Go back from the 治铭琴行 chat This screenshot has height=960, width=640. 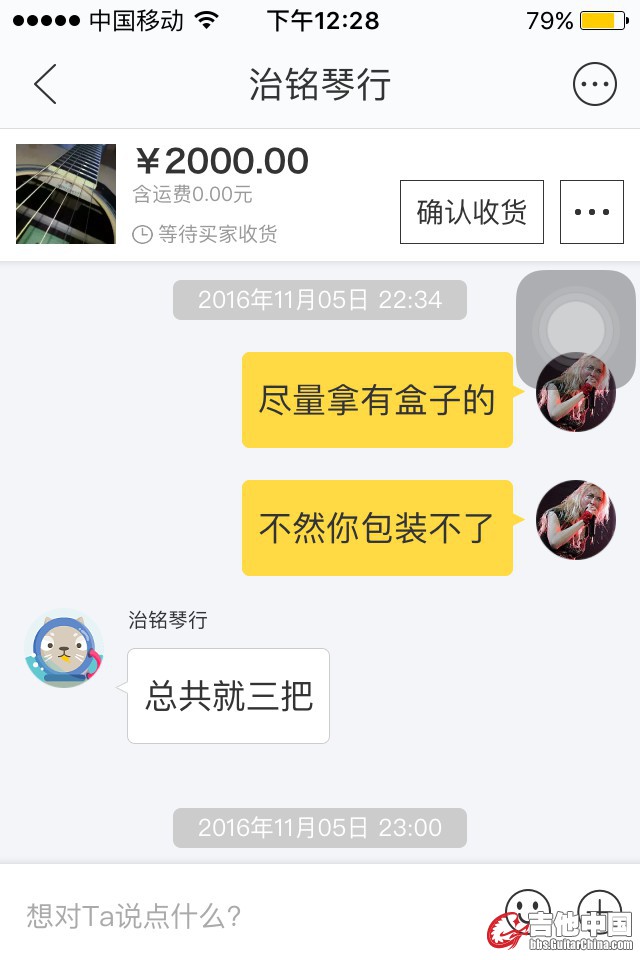tap(45, 84)
